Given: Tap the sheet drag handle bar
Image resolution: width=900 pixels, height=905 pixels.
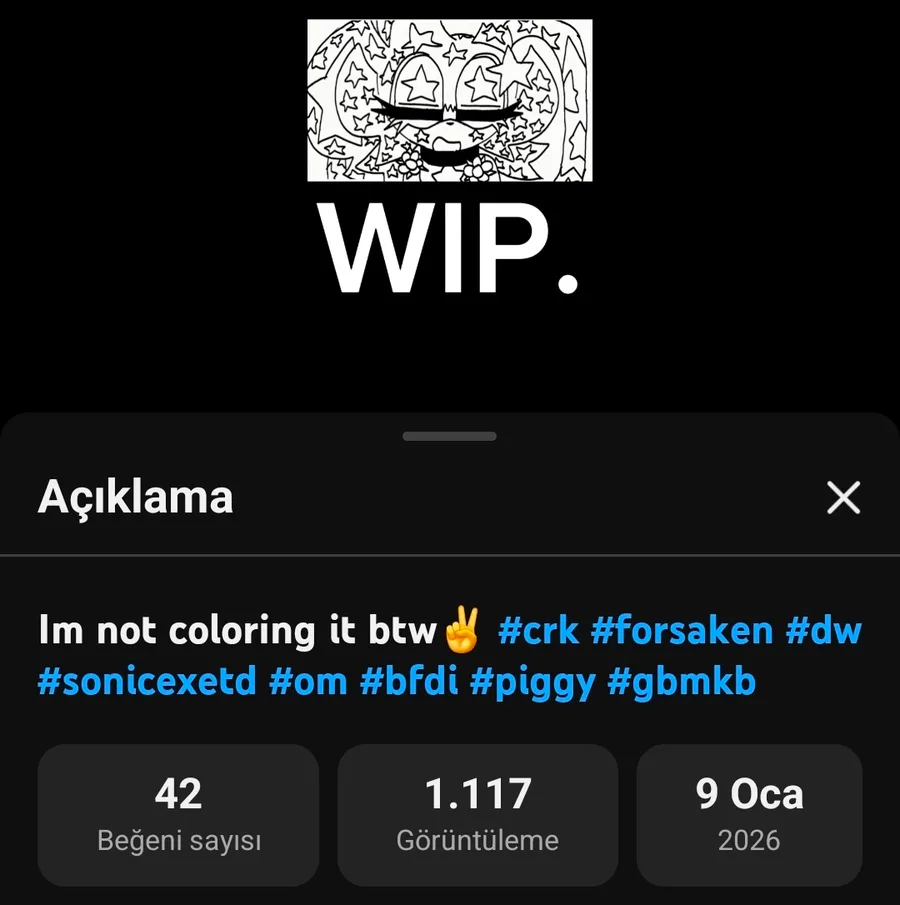Looking at the screenshot, I should [x=449, y=436].
